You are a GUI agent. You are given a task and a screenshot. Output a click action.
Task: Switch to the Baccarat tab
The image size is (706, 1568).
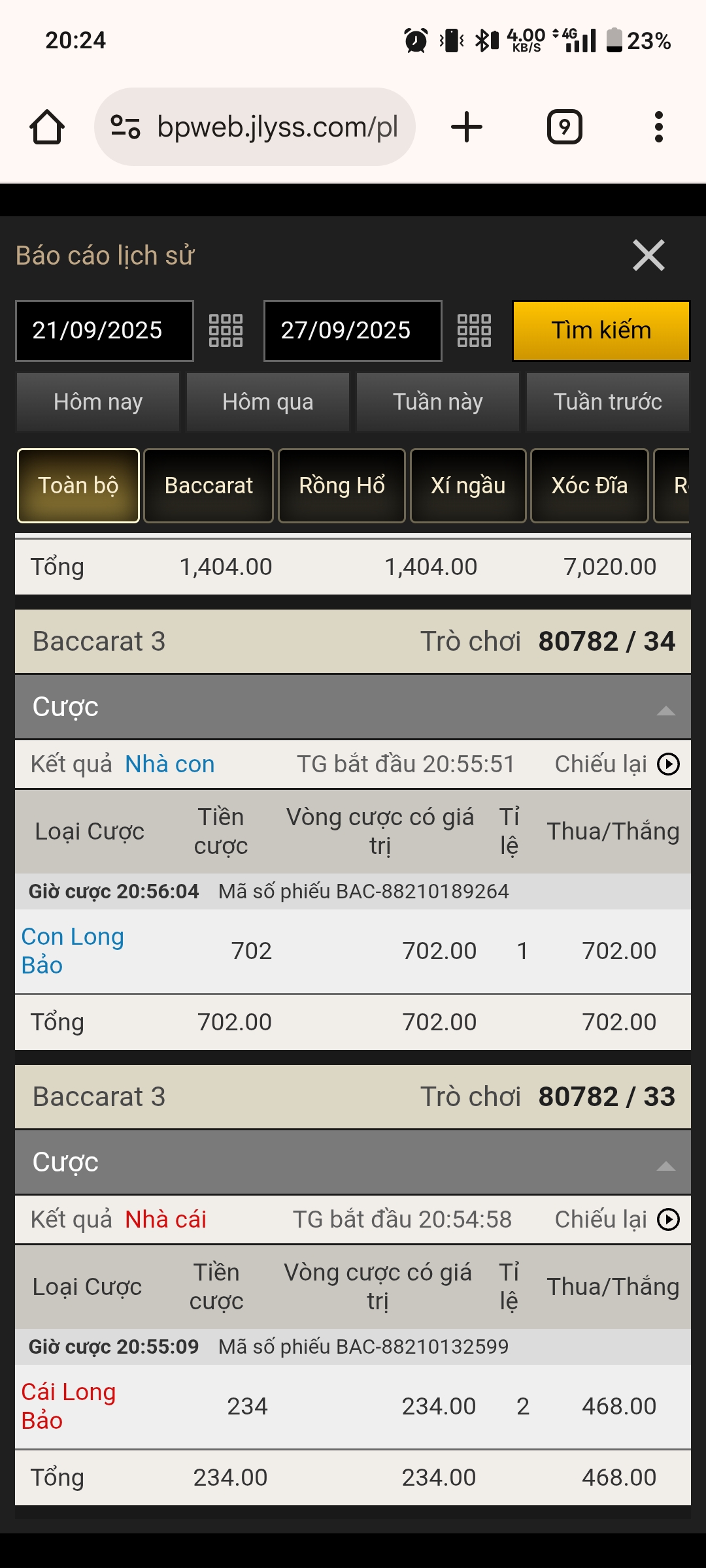209,485
